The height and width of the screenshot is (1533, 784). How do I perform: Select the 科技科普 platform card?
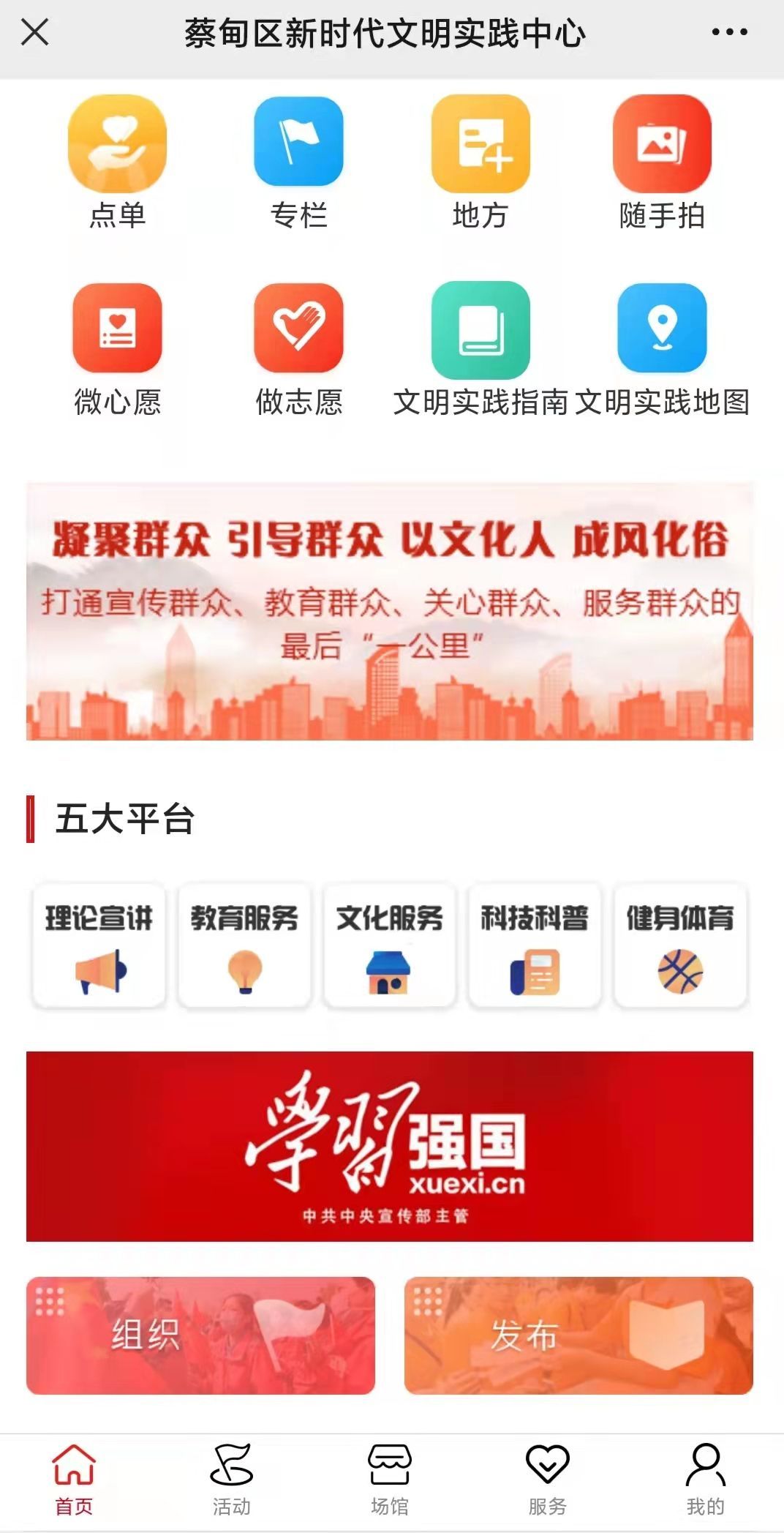click(535, 945)
